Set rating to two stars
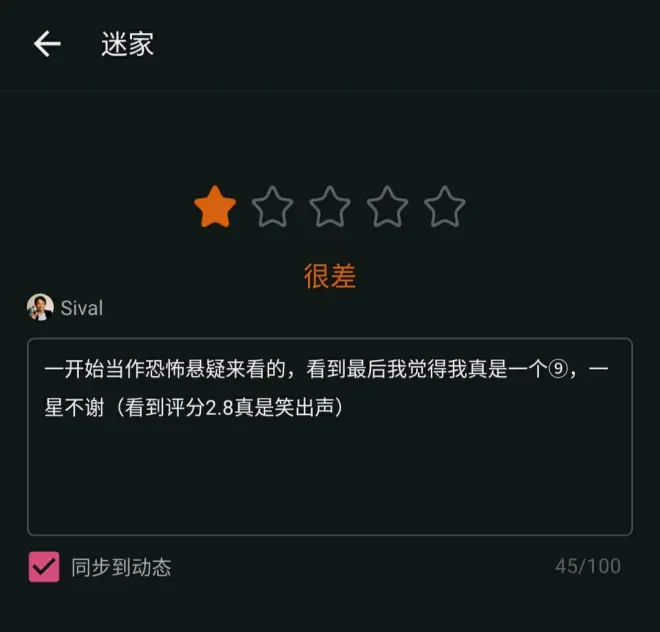The image size is (660, 632). 272,208
